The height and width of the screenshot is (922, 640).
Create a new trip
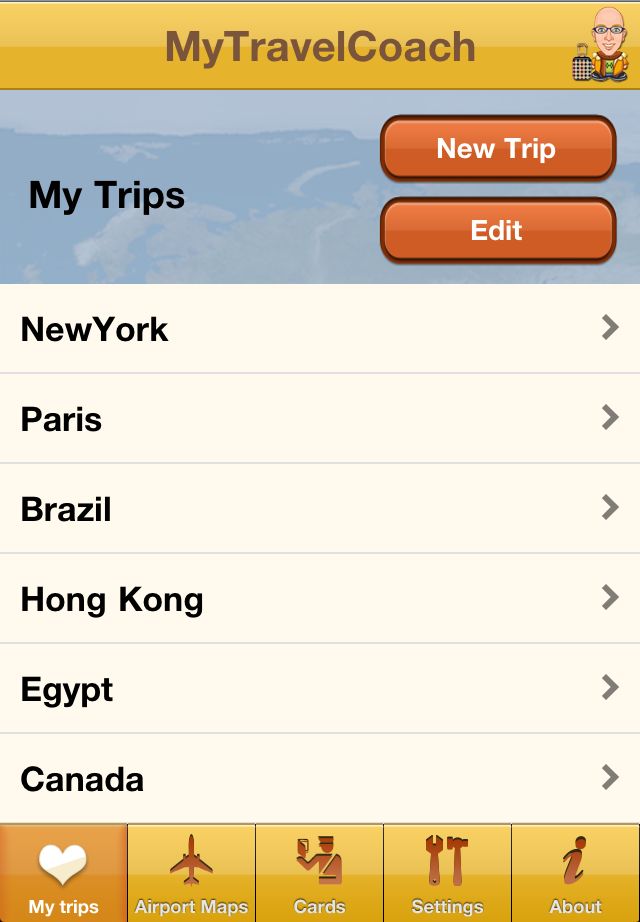tap(497, 149)
